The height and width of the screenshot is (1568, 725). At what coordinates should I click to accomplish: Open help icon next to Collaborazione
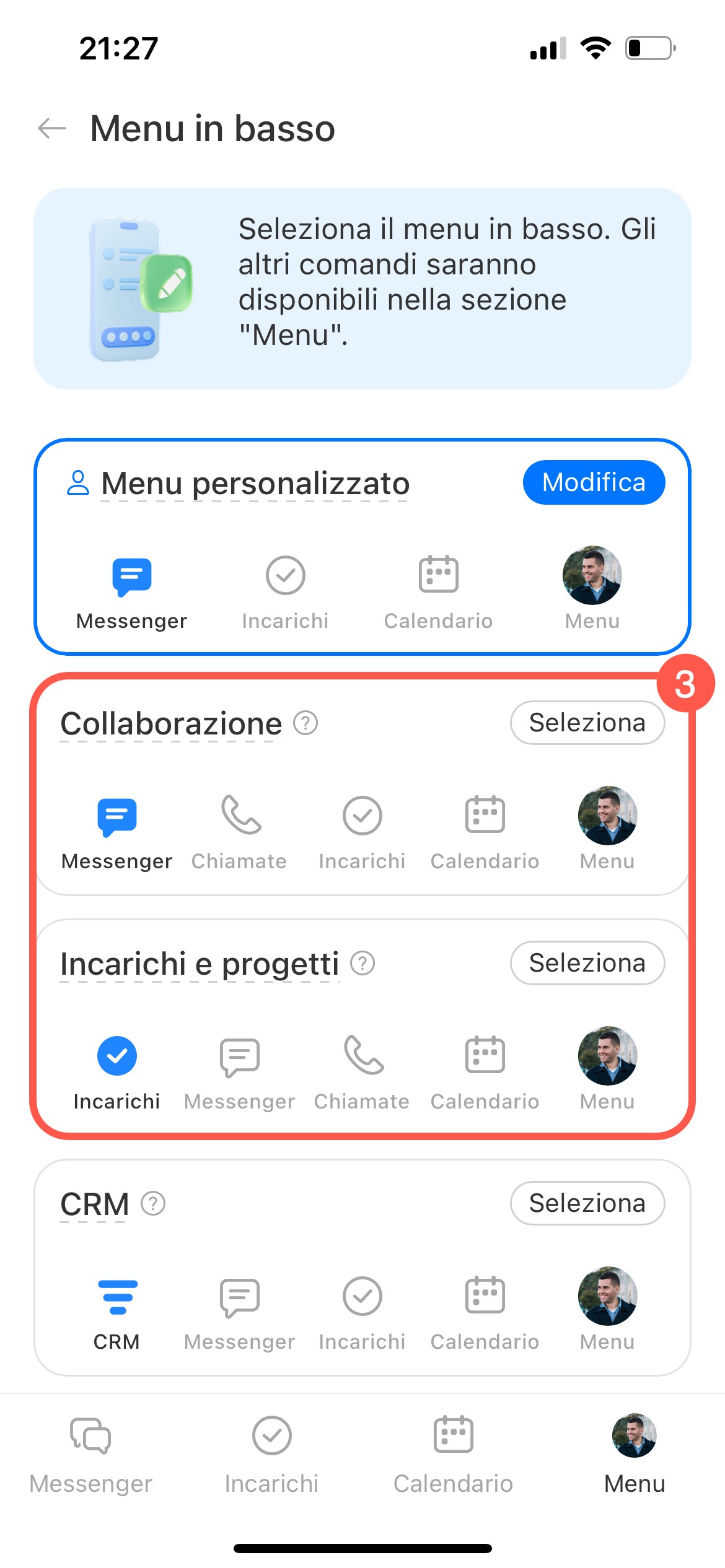click(305, 723)
